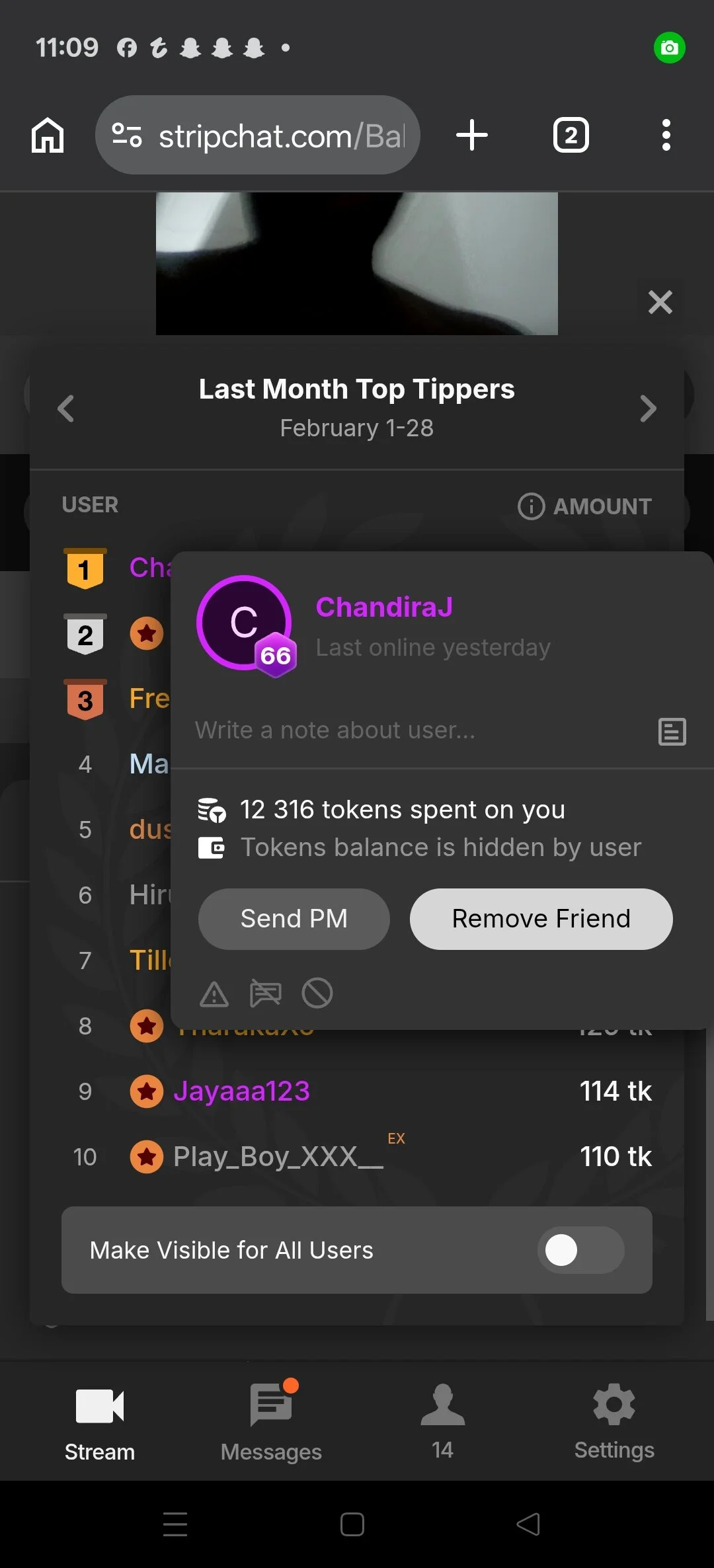Close the top tippers panel
The height and width of the screenshot is (1568, 714).
tap(660, 302)
